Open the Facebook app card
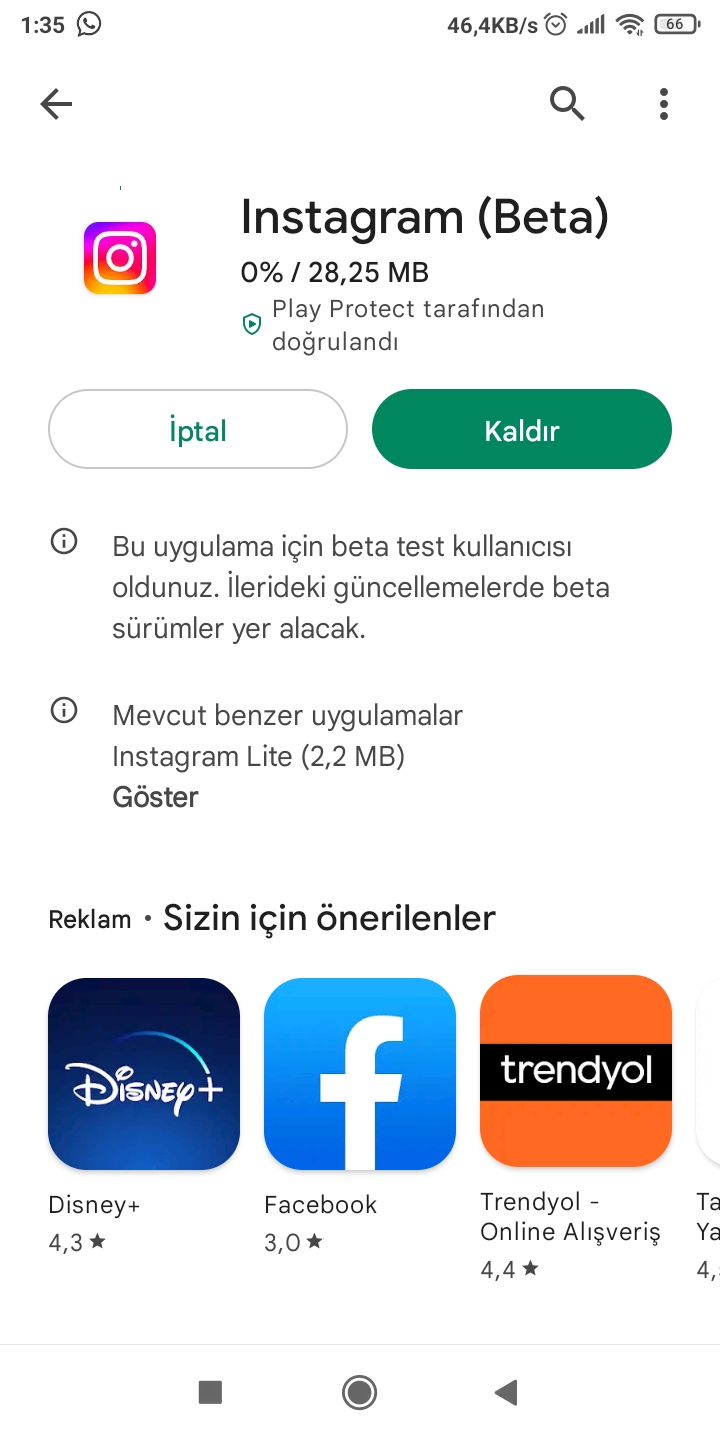The height and width of the screenshot is (1440, 720). [360, 1073]
